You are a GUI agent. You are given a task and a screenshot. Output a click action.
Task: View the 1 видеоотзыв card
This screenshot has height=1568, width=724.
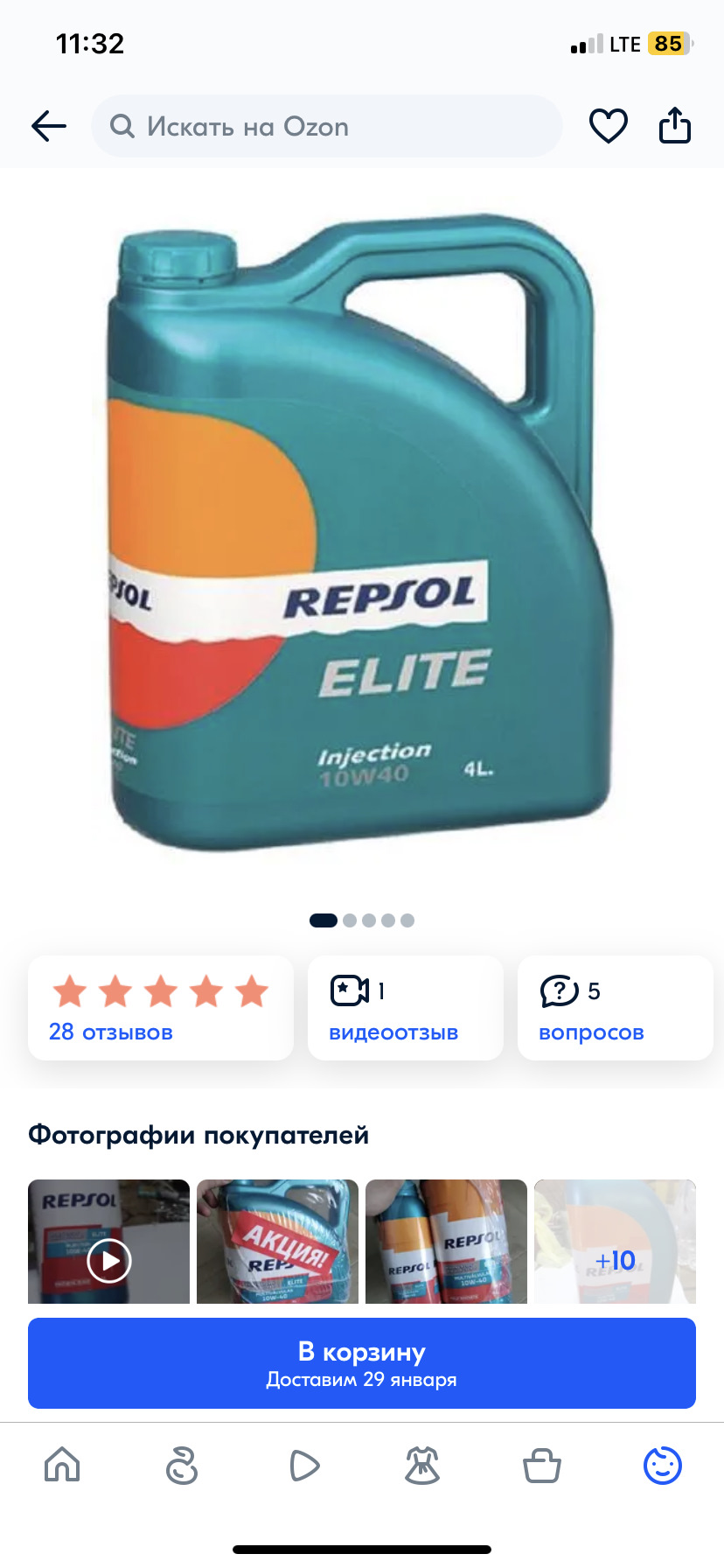click(x=405, y=1008)
